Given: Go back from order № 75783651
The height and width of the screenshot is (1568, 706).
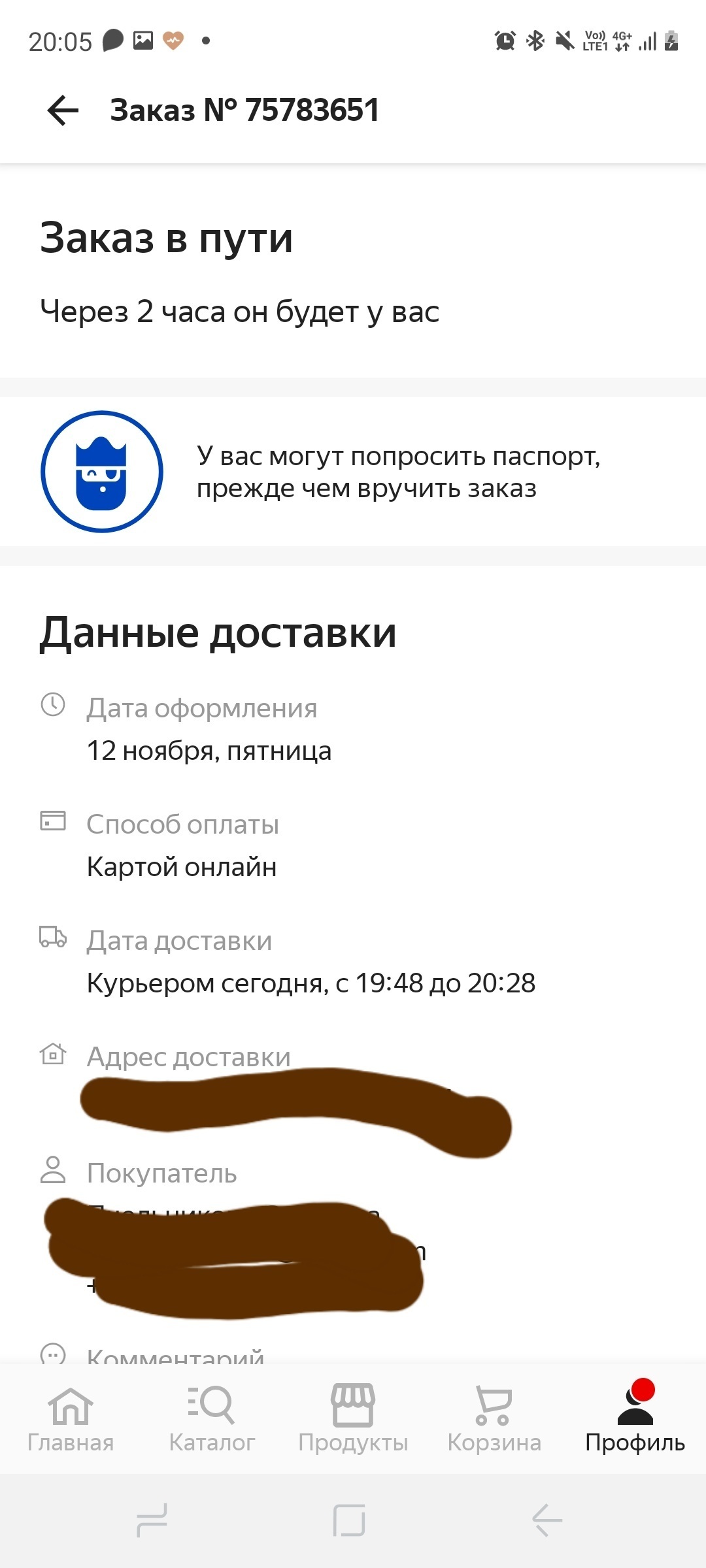Looking at the screenshot, I should tap(63, 110).
